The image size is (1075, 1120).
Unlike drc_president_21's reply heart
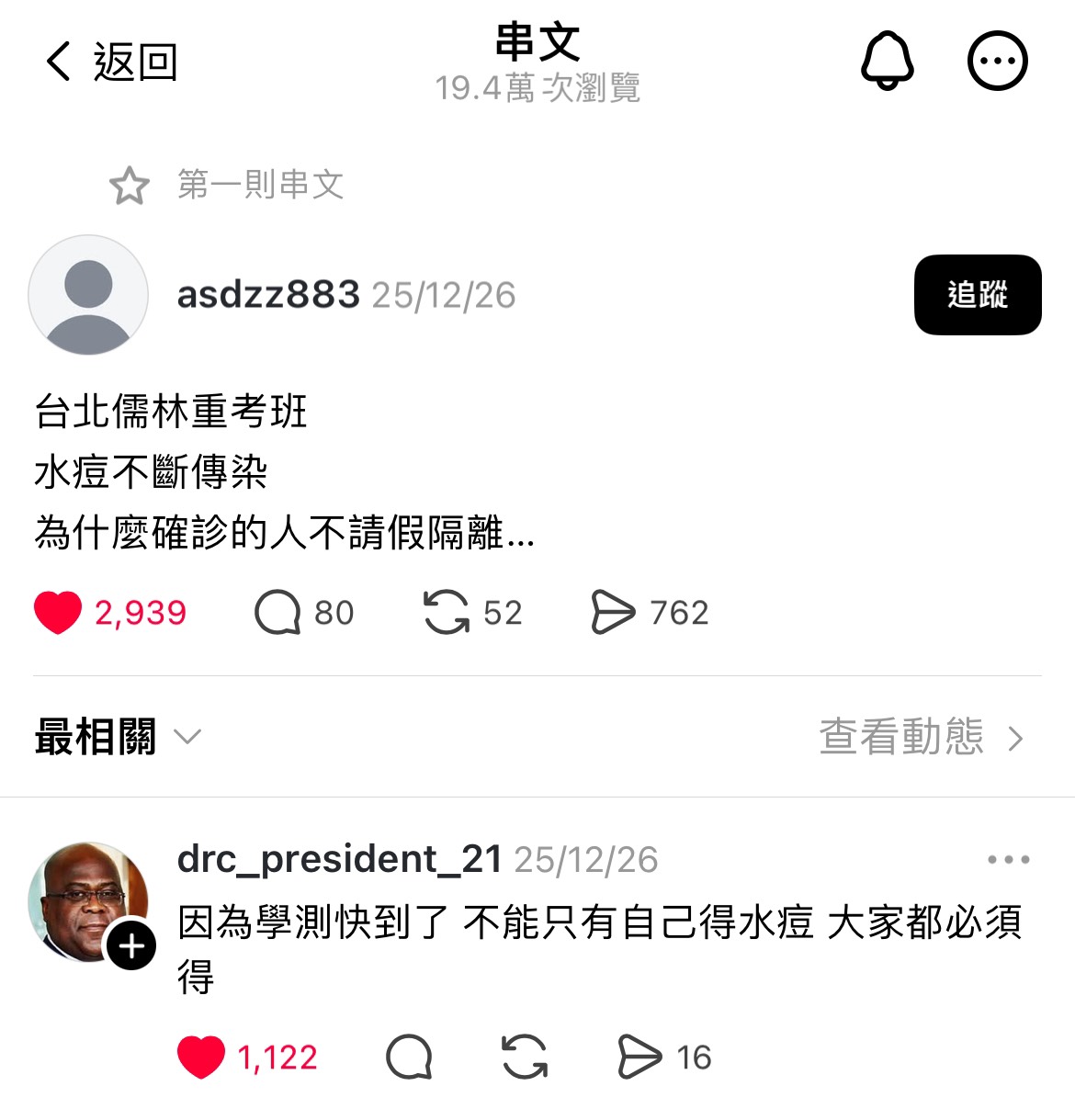[204, 1057]
